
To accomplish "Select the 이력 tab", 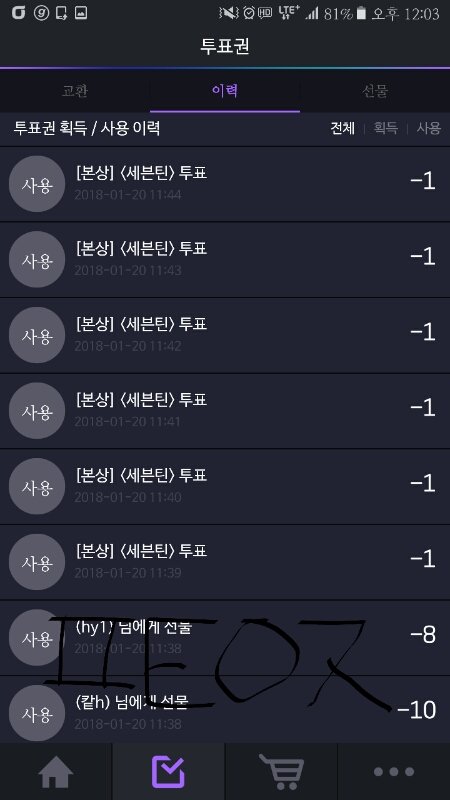I will 225,91.
